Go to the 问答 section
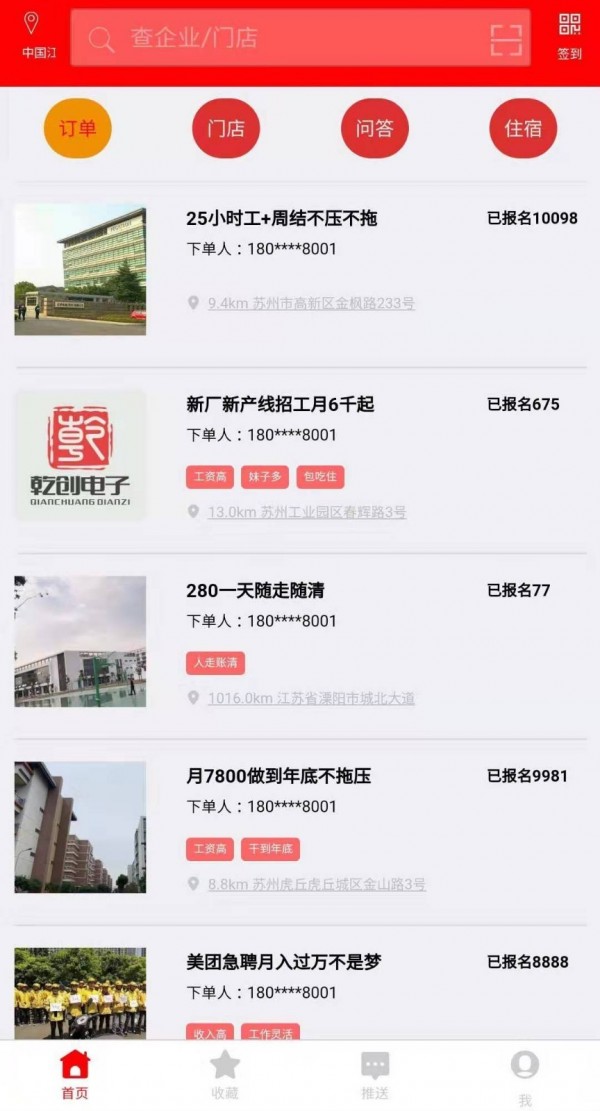The height and width of the screenshot is (1111, 600). coord(375,128)
